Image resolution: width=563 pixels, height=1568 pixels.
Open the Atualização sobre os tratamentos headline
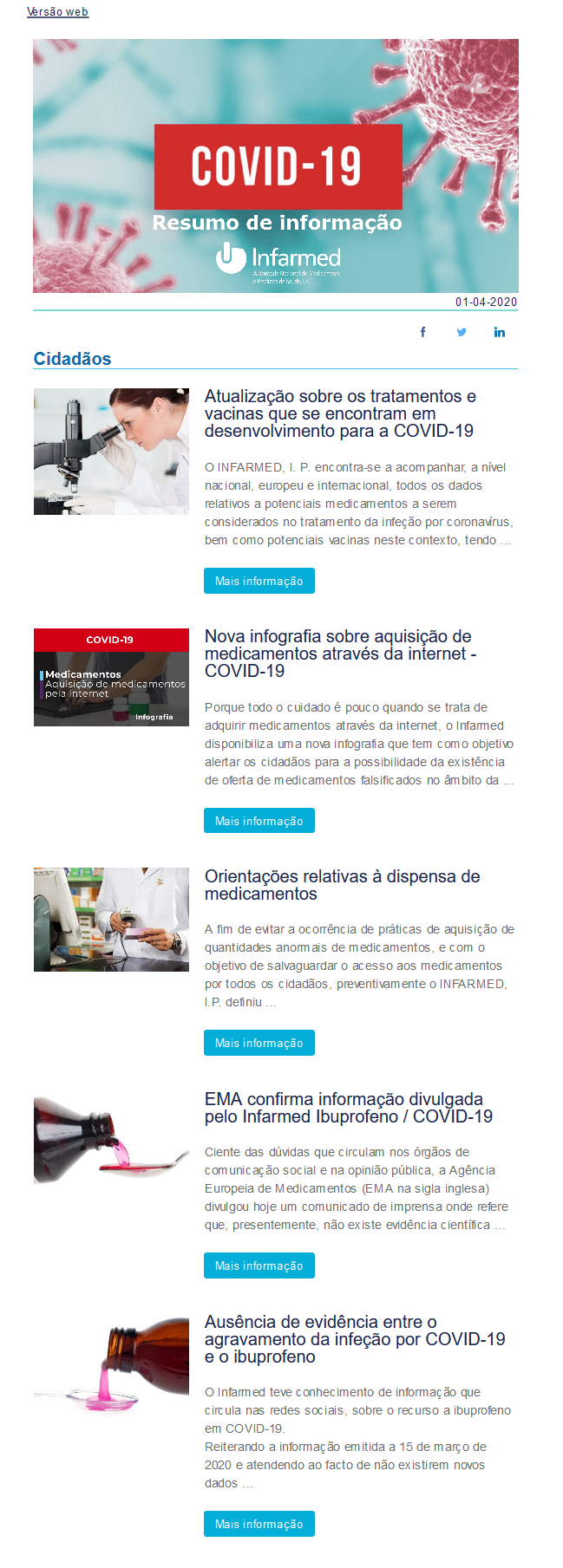tap(340, 413)
